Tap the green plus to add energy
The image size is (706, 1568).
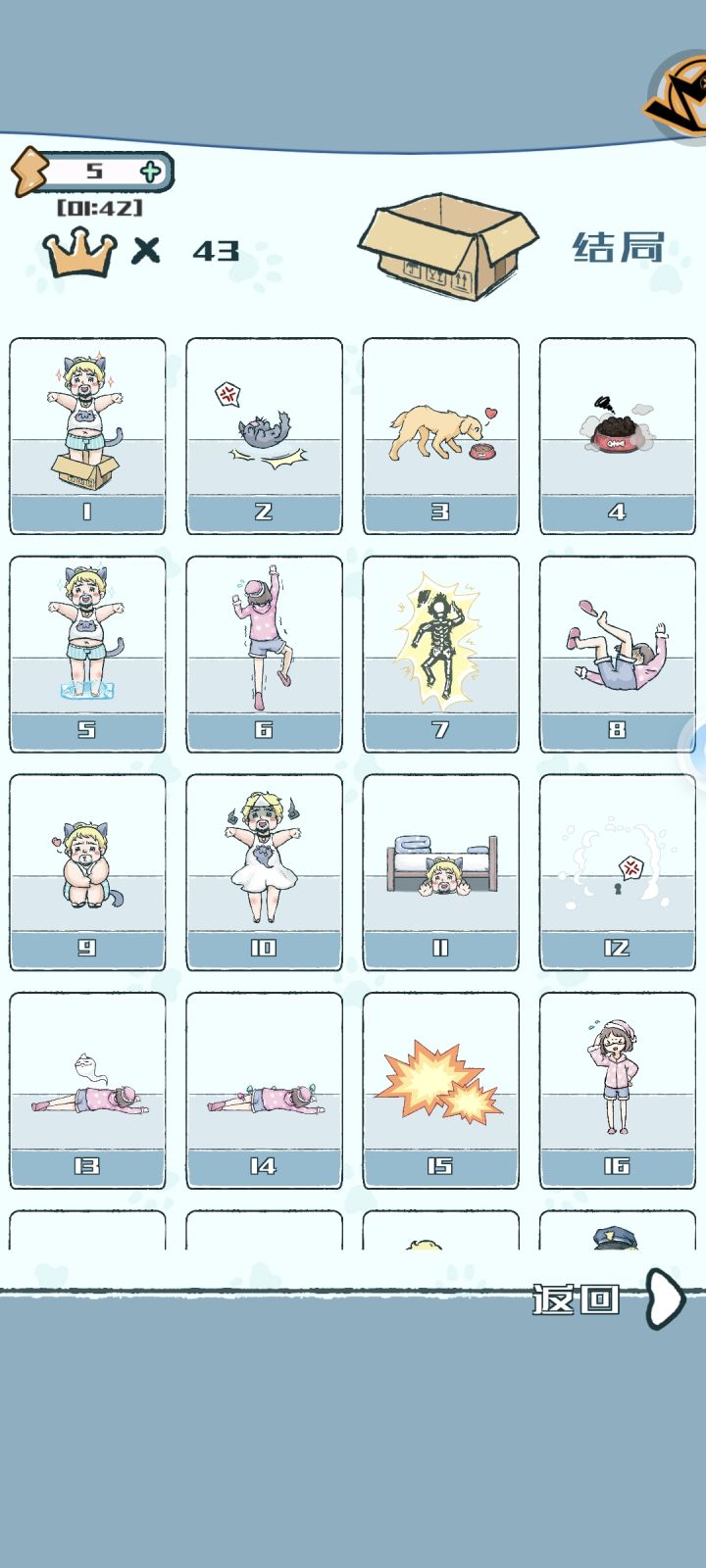click(149, 172)
